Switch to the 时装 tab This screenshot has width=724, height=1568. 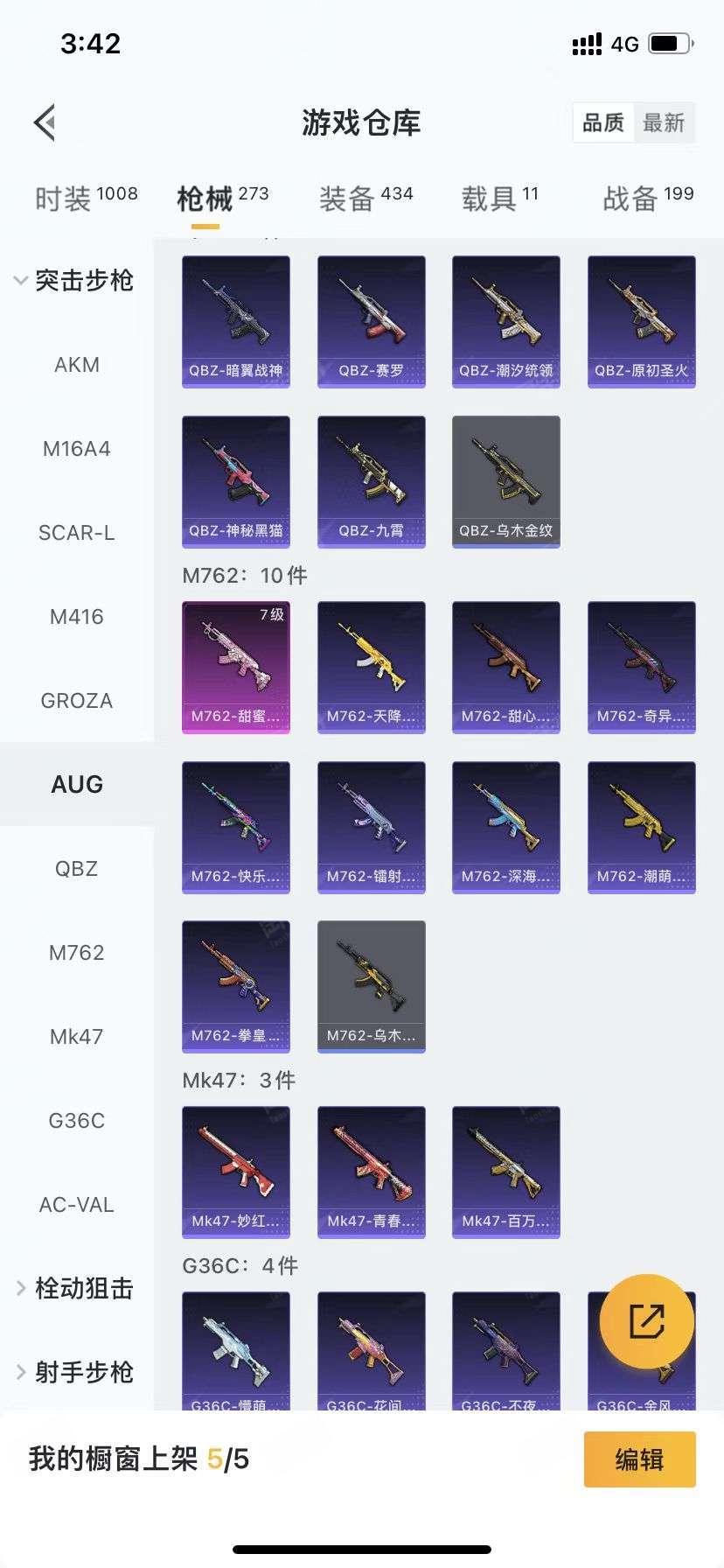click(x=86, y=199)
